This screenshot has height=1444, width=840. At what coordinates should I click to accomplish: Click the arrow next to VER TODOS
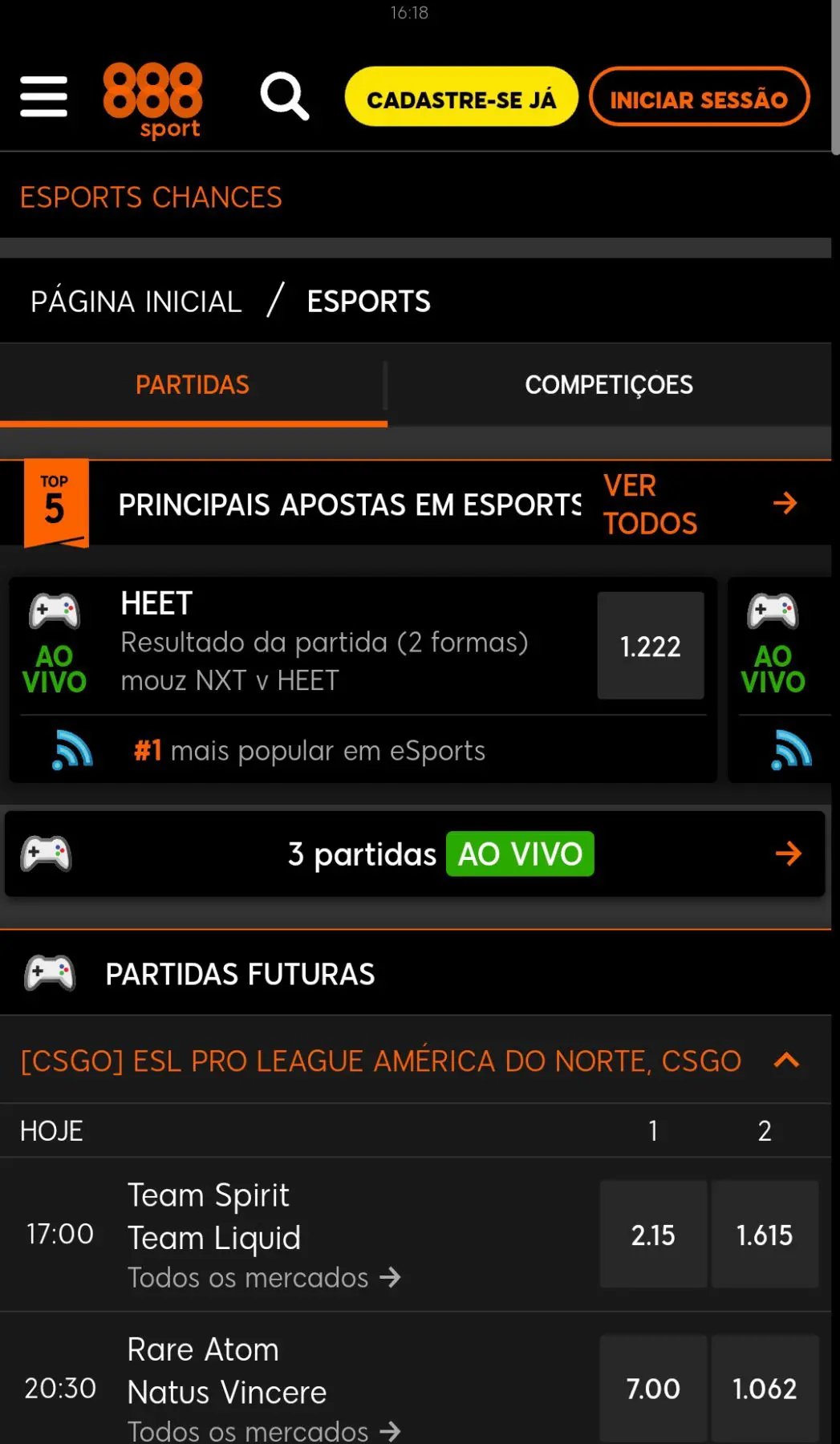click(x=785, y=504)
